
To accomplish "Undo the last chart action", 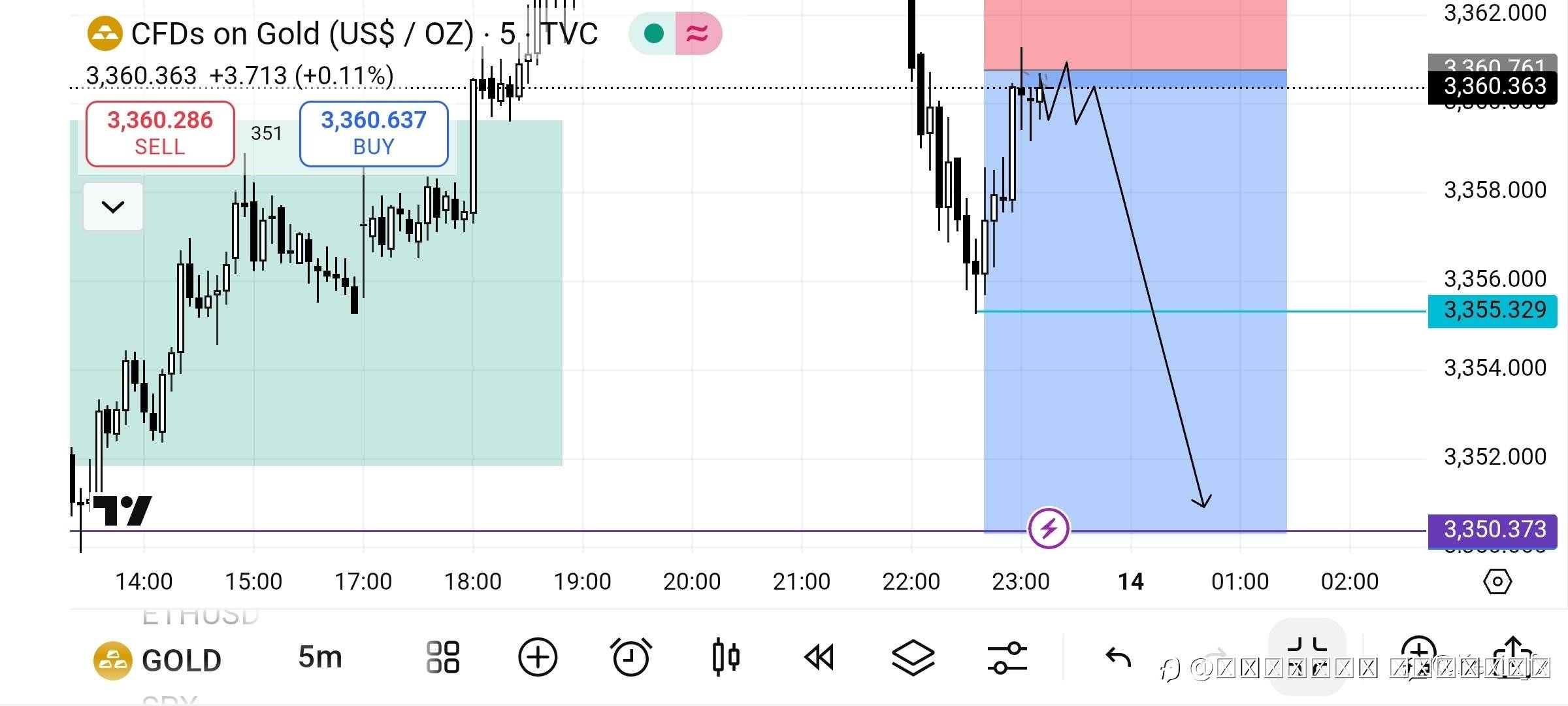I will (1118, 658).
